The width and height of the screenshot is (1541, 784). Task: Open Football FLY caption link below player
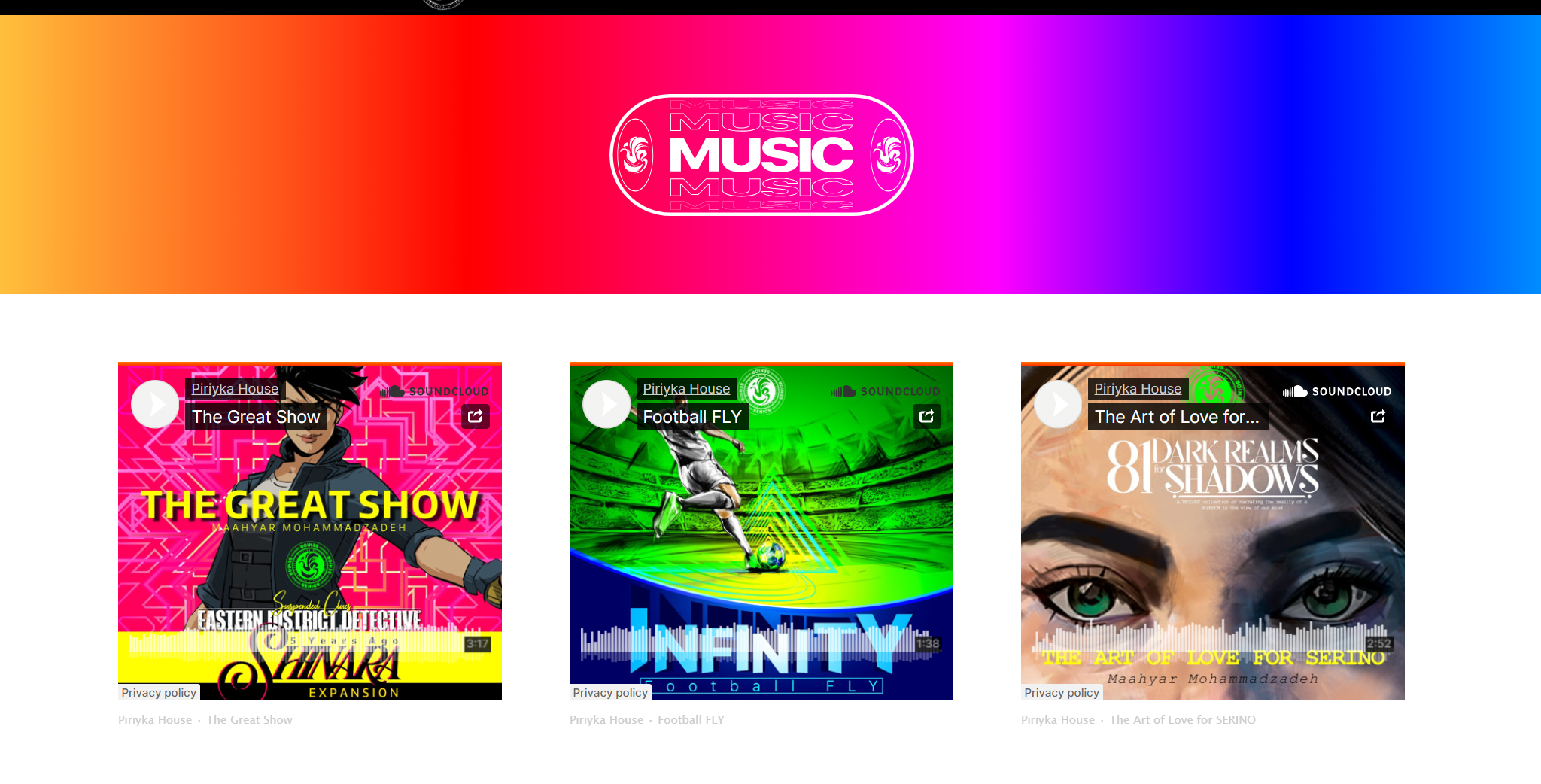click(691, 720)
